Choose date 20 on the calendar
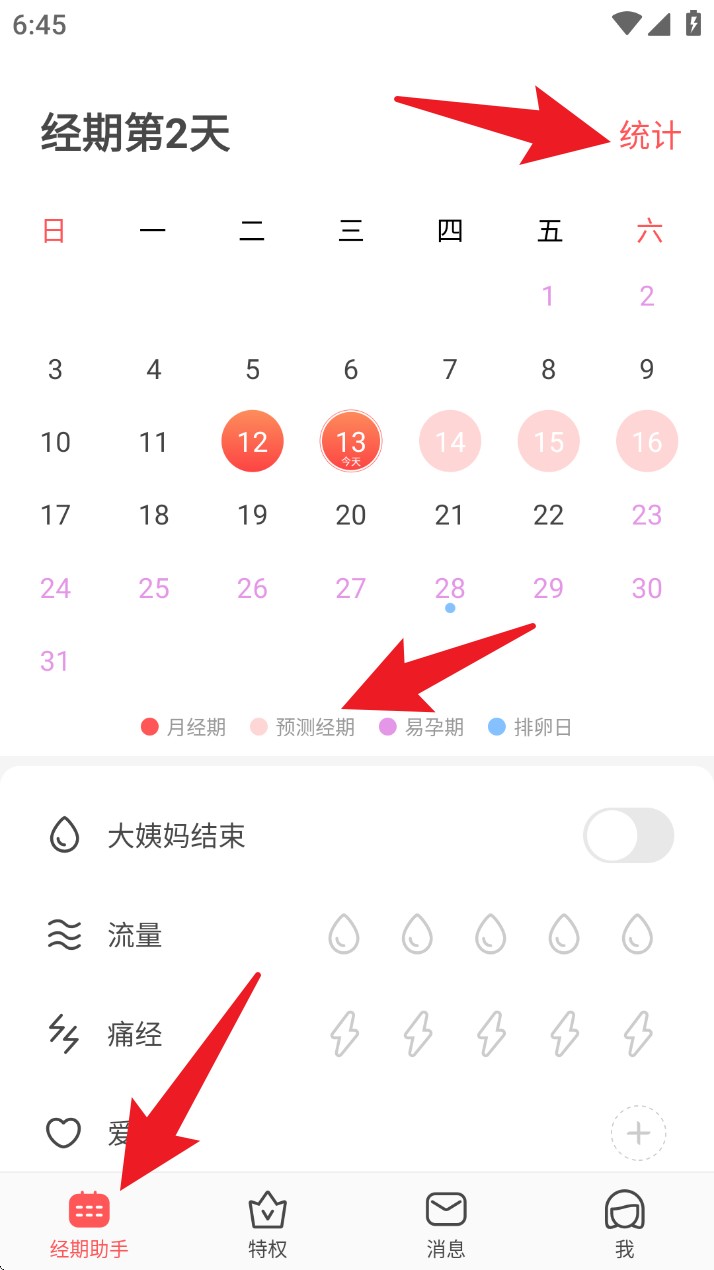This screenshot has width=714, height=1270. click(x=351, y=515)
